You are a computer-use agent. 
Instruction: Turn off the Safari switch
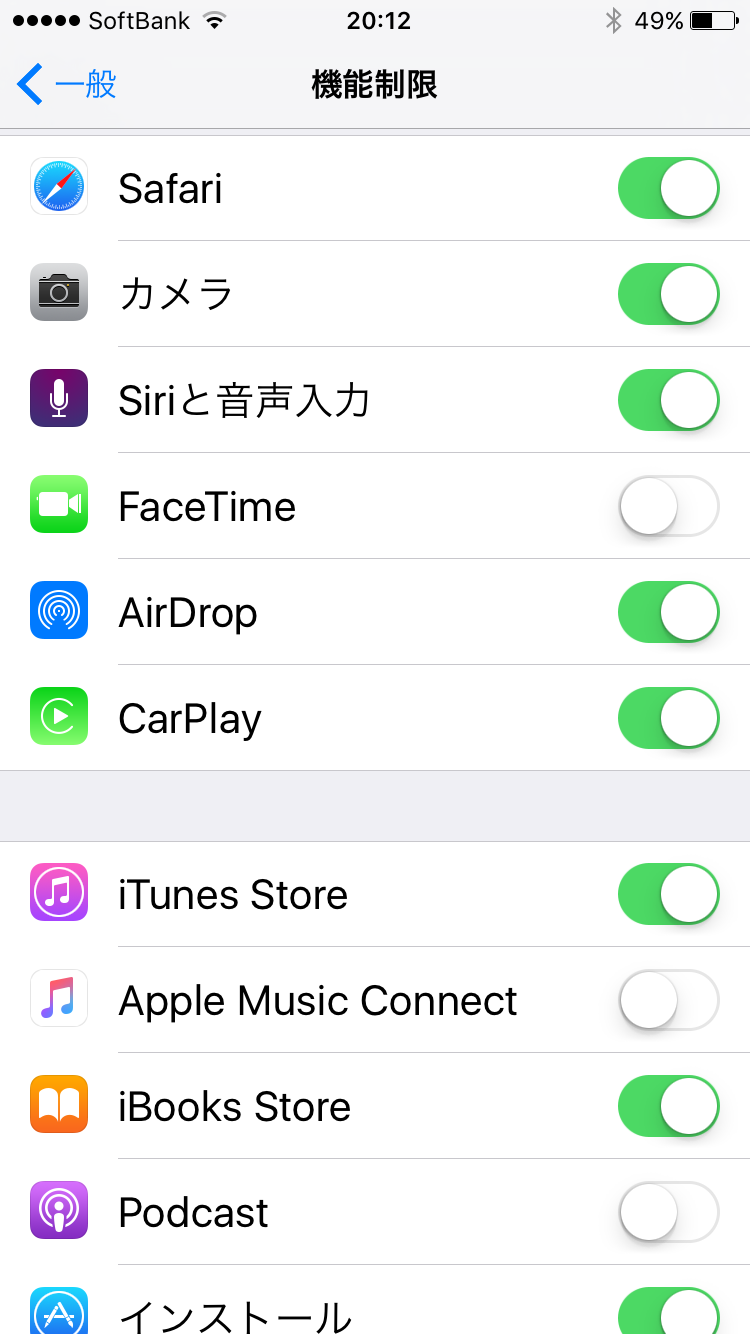[669, 188]
